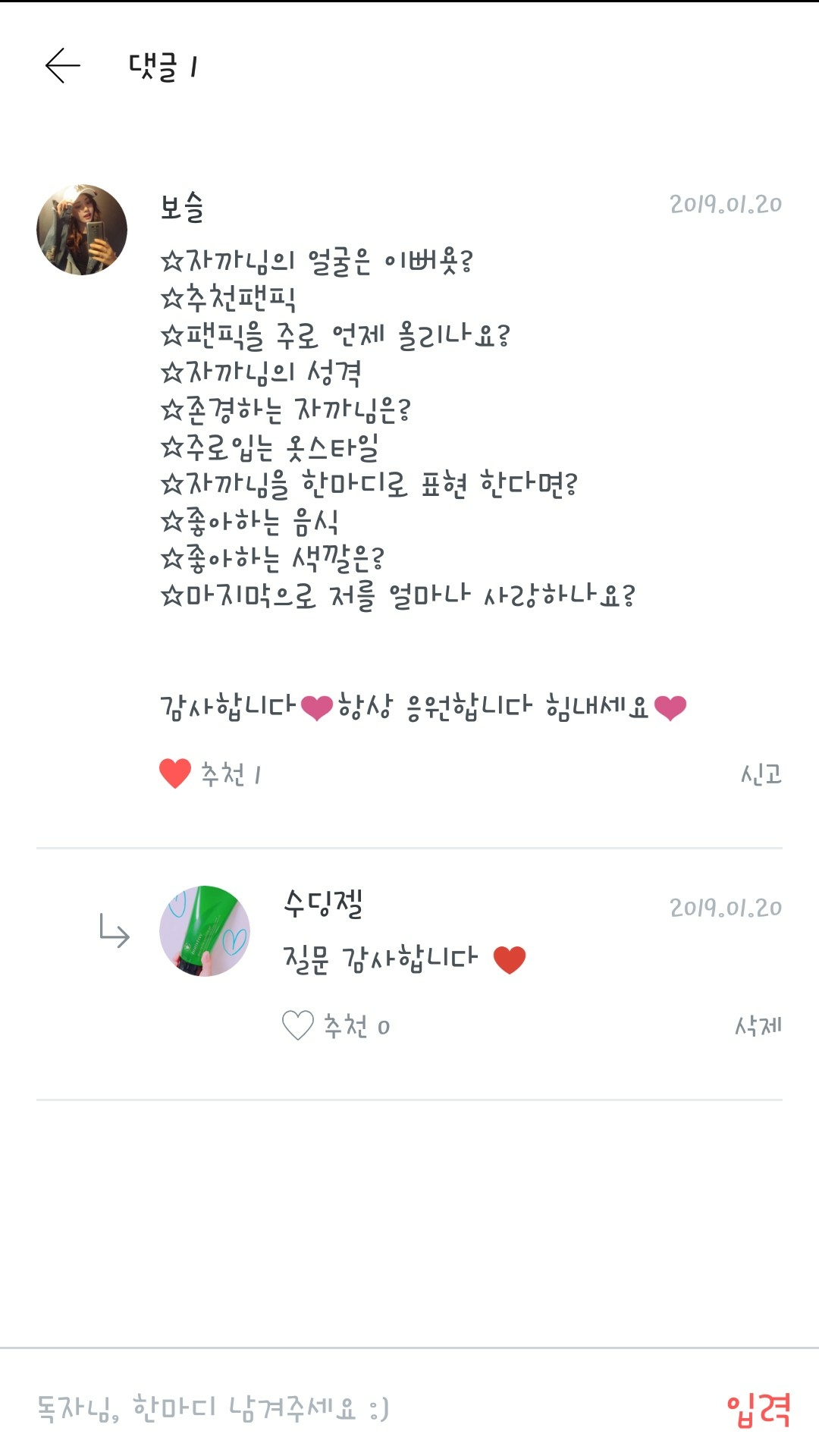819x1456 pixels.
Task: Report 보슬's comment with 신고
Action: tap(761, 774)
